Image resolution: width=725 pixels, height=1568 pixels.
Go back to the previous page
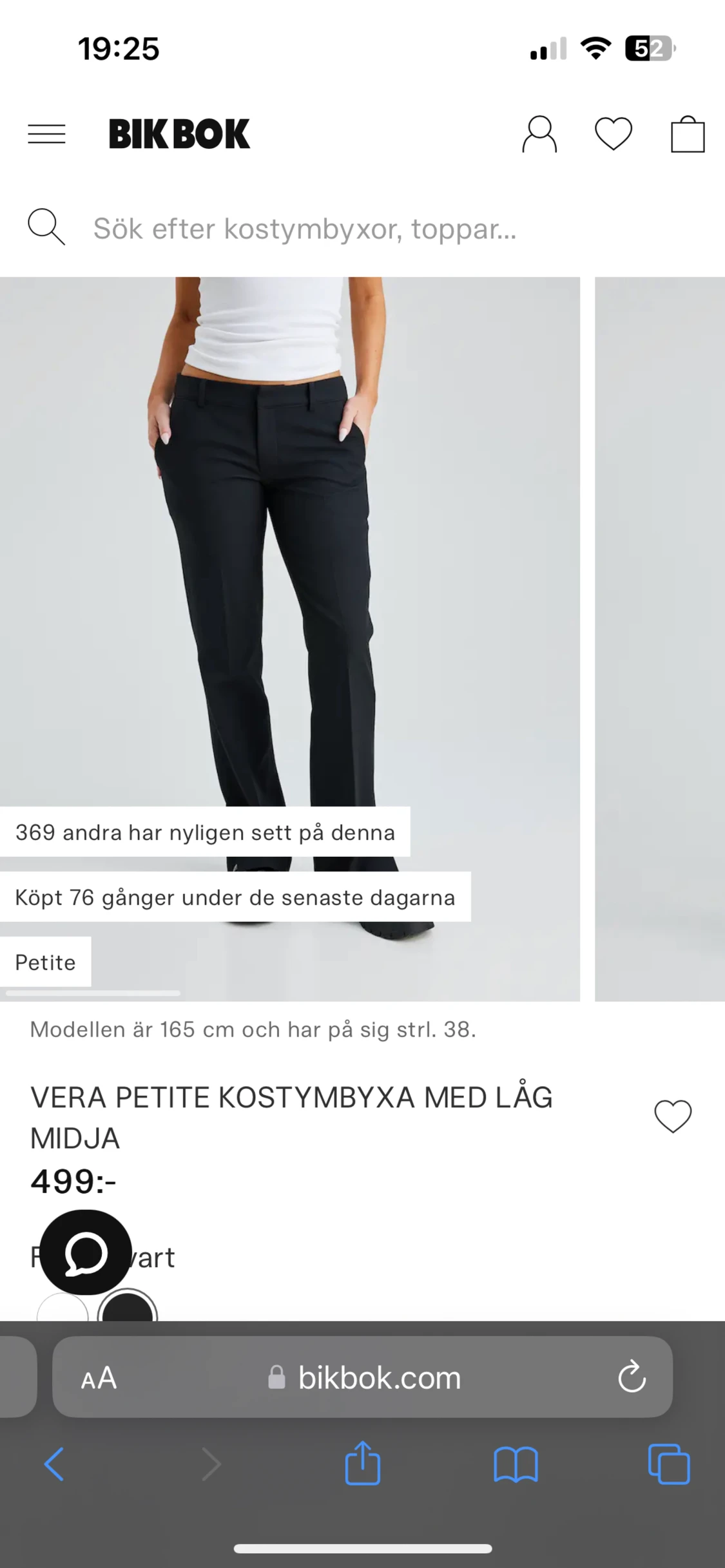[54, 1464]
